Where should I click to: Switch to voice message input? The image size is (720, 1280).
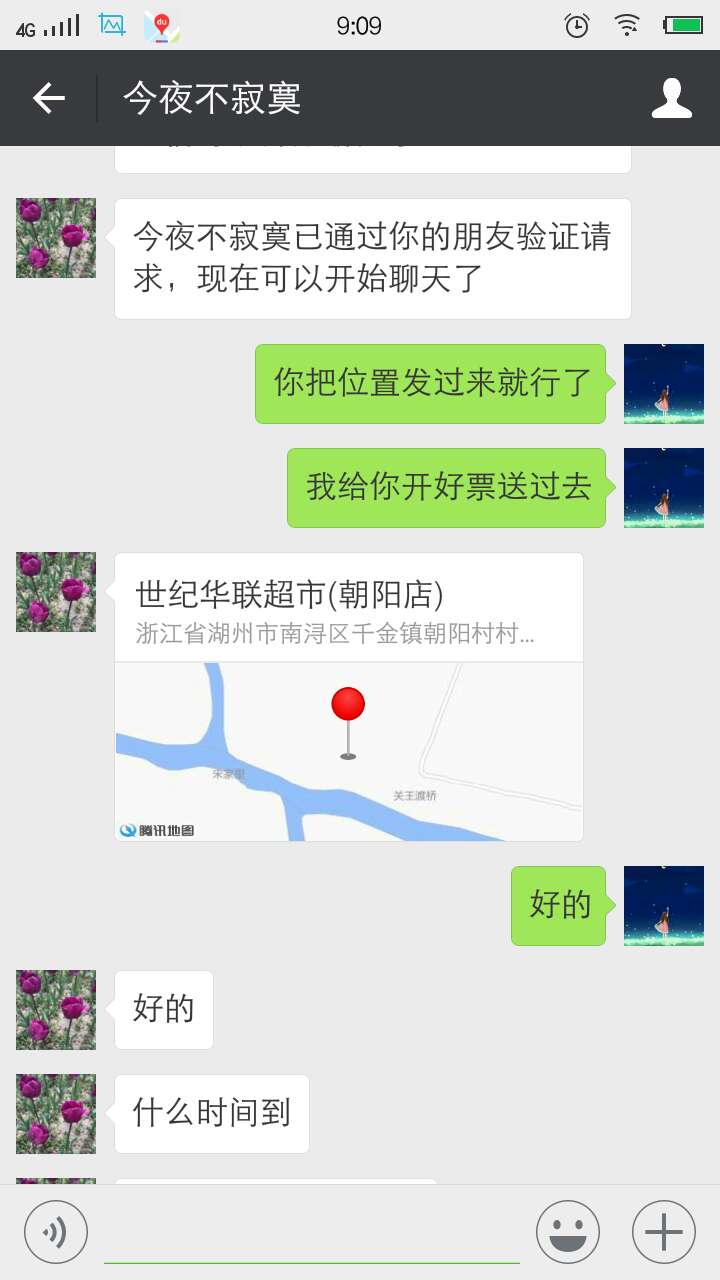click(x=56, y=1232)
